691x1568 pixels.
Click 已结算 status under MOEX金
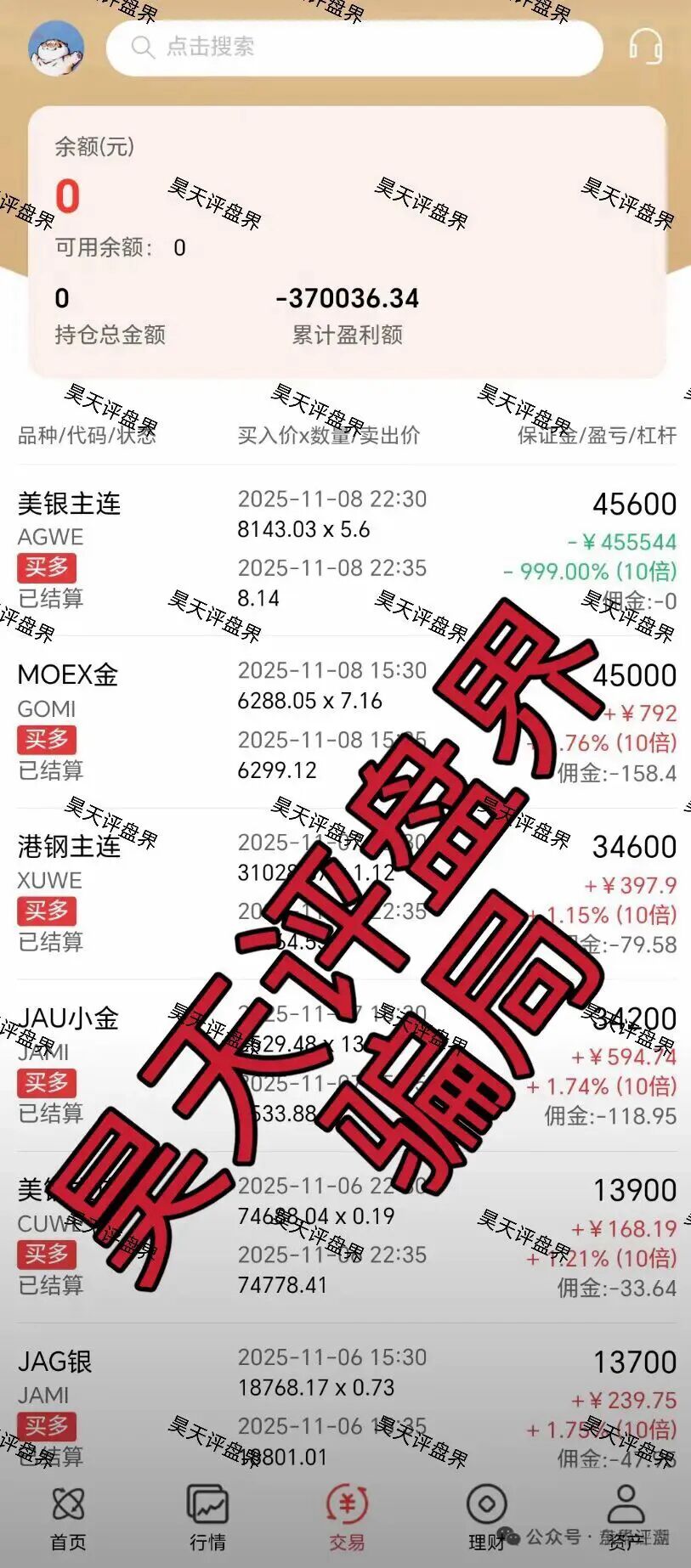pyautogui.click(x=48, y=771)
